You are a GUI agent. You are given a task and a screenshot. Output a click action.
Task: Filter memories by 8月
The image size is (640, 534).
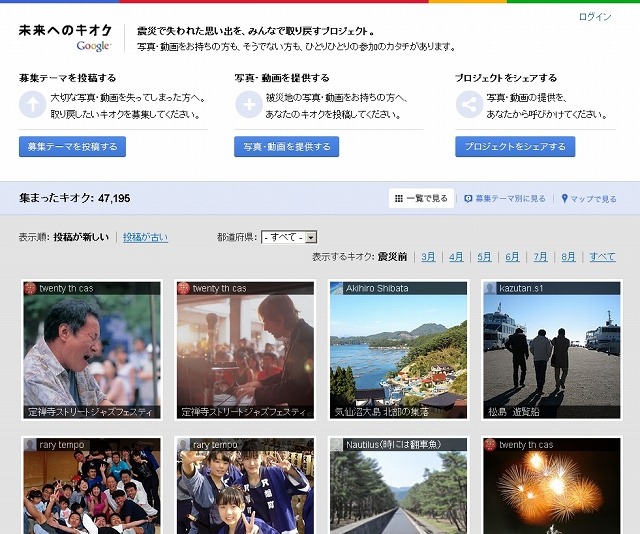568,257
